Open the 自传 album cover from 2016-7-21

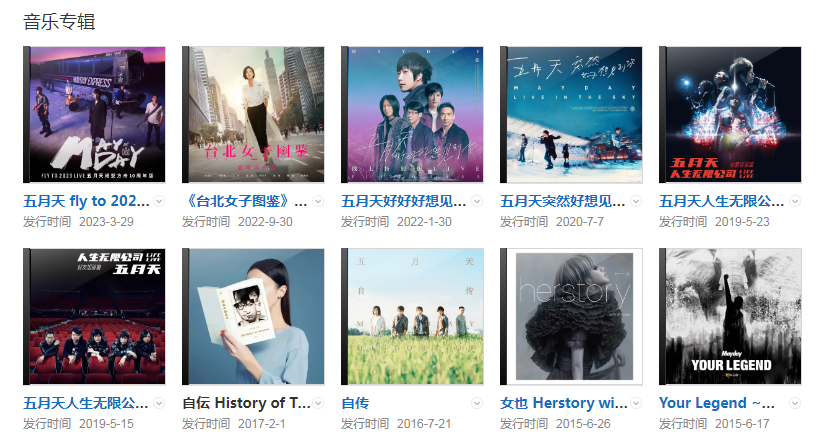[413, 317]
